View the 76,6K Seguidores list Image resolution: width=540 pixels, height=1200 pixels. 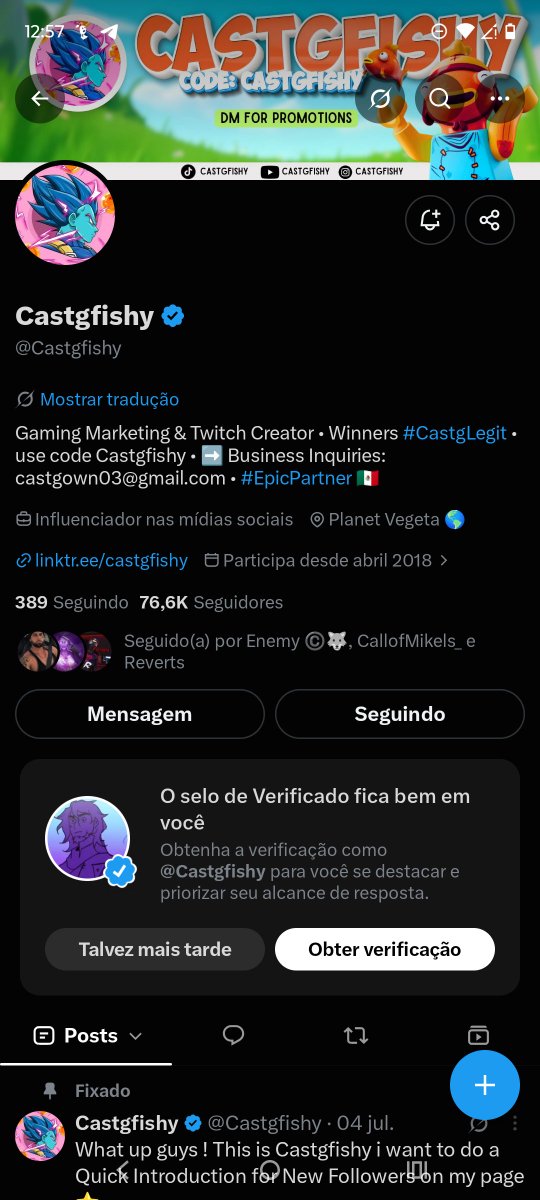point(211,602)
